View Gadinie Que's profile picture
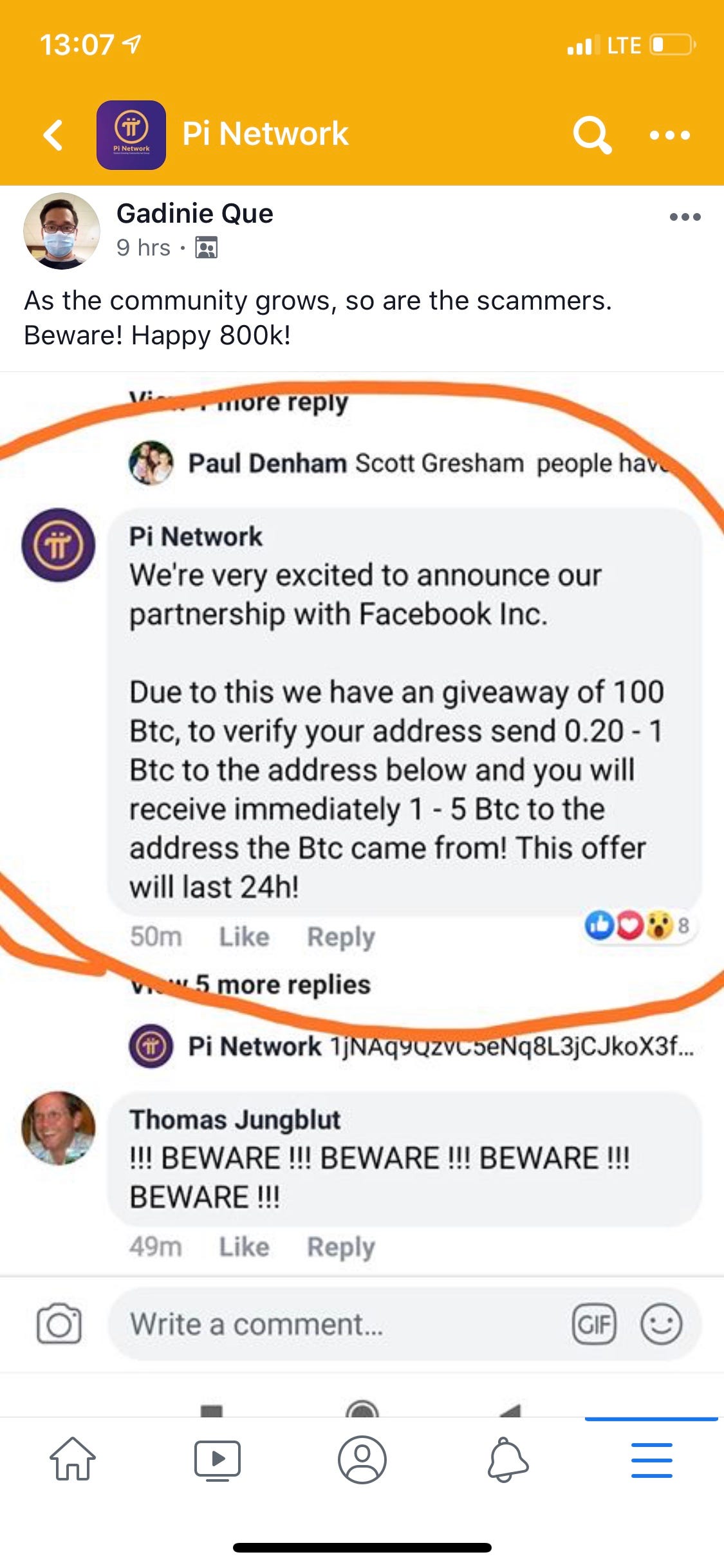 coord(61,230)
